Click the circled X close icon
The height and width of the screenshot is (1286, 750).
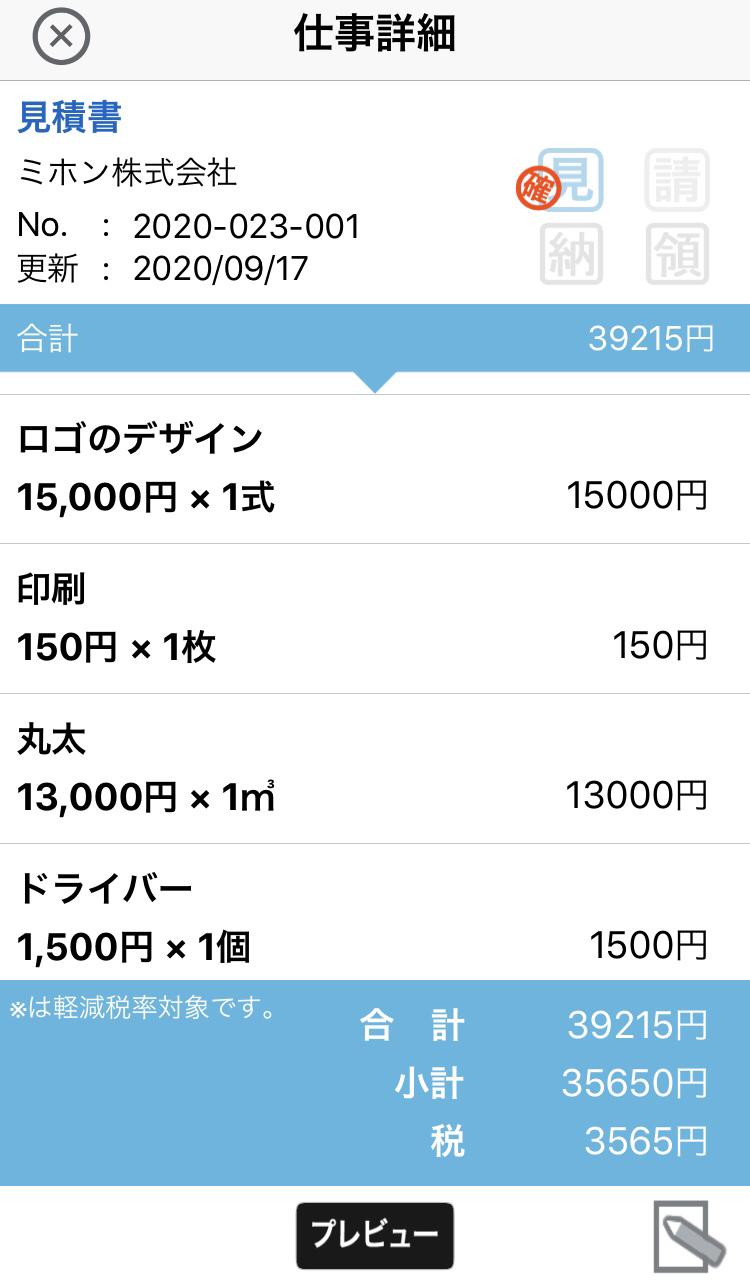60,38
